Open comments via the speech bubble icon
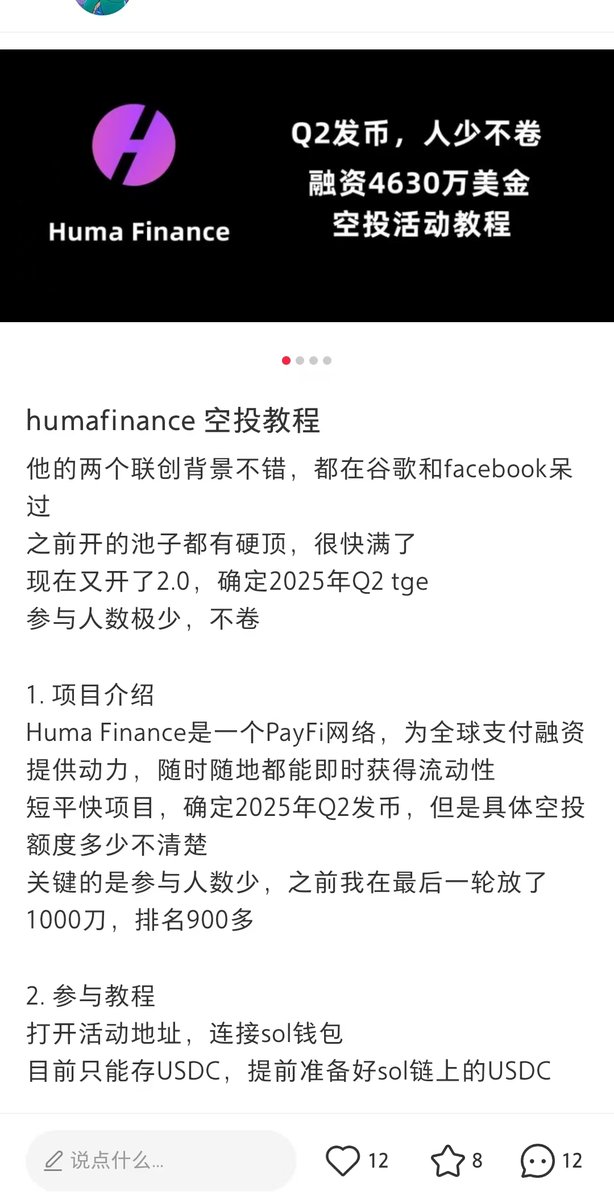Viewport: 614px width, 1200px height. [x=538, y=1160]
